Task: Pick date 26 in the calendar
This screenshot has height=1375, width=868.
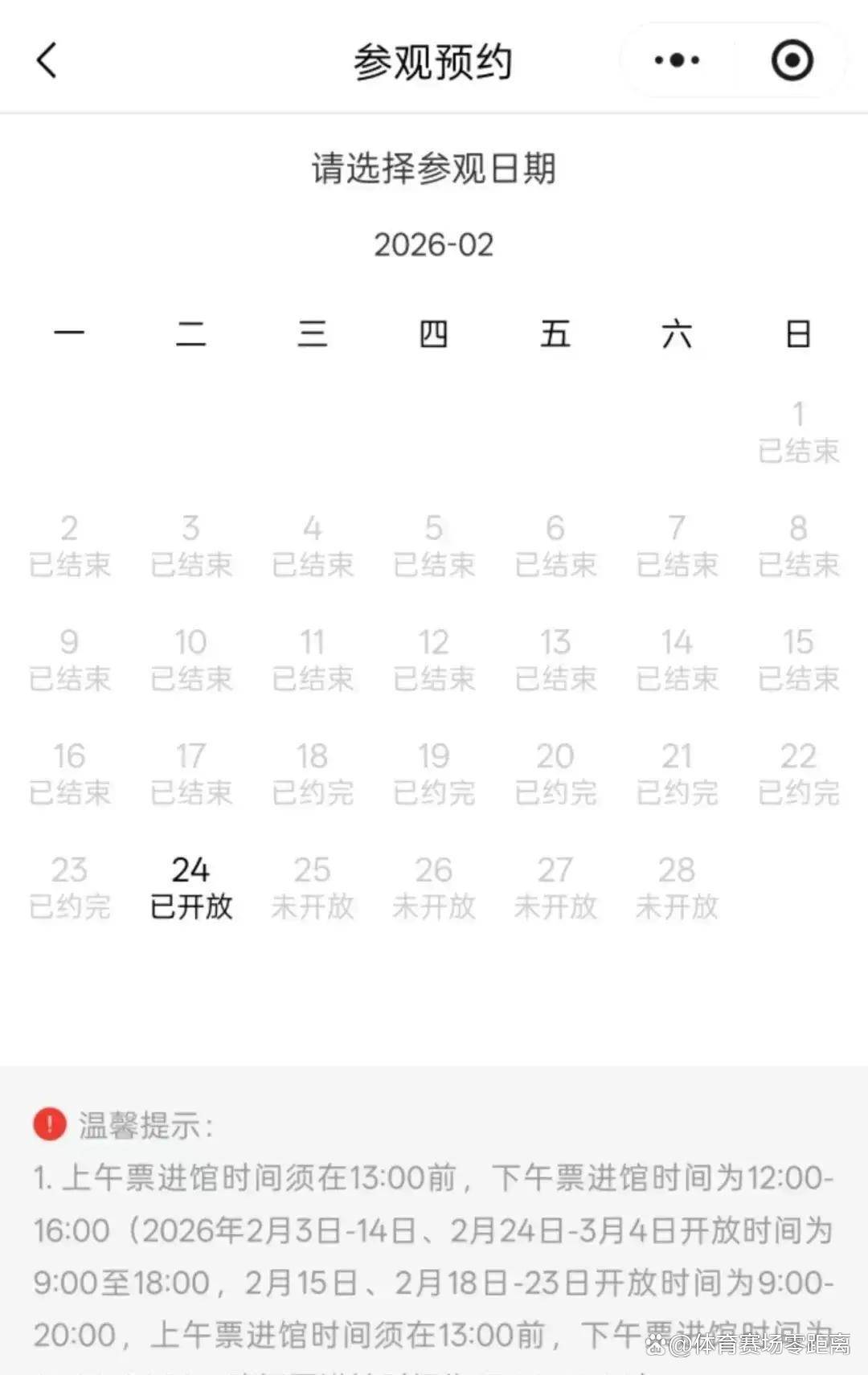Action: coord(434,887)
